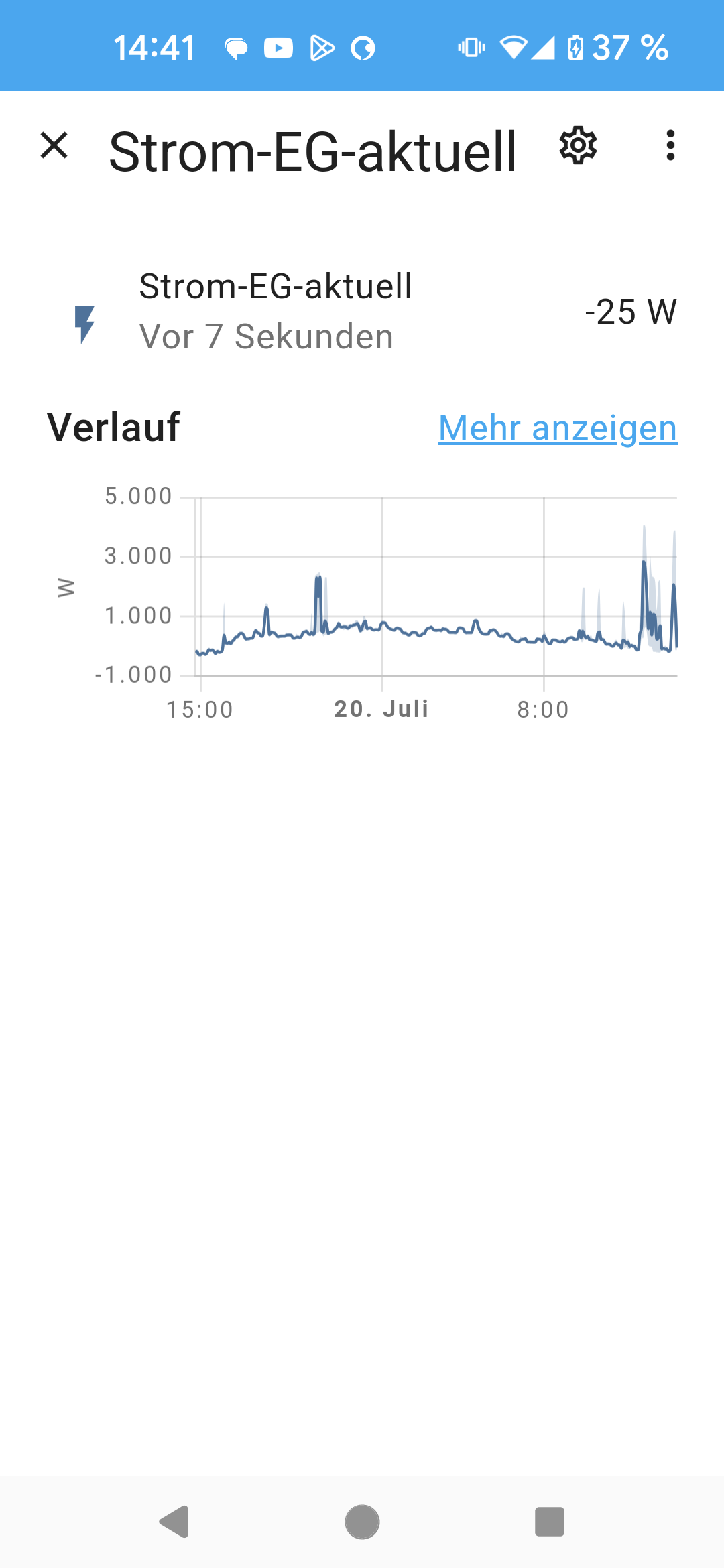Close the Strom-EG-aktuell dialog
The height and width of the screenshot is (1568, 724).
(54, 145)
